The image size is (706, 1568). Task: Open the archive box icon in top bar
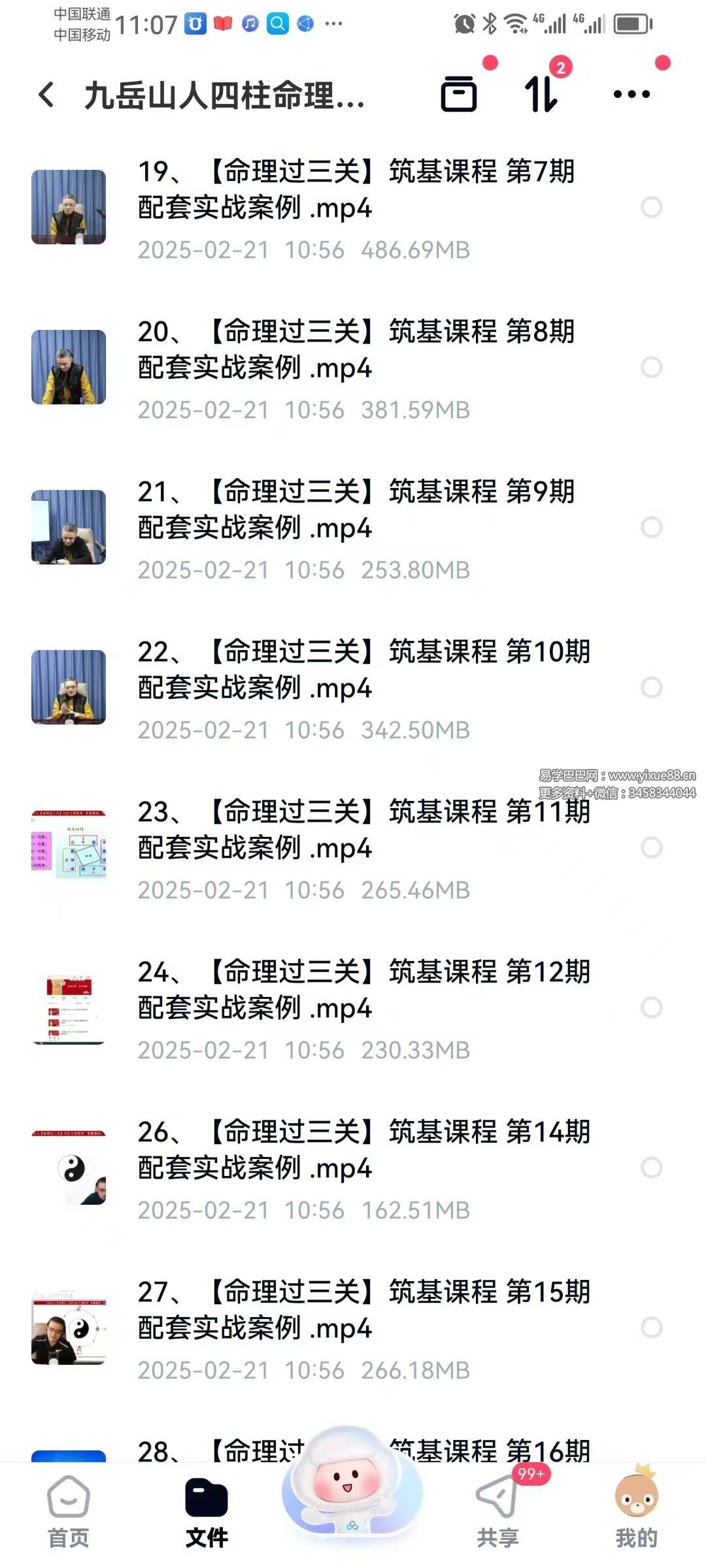(x=459, y=94)
